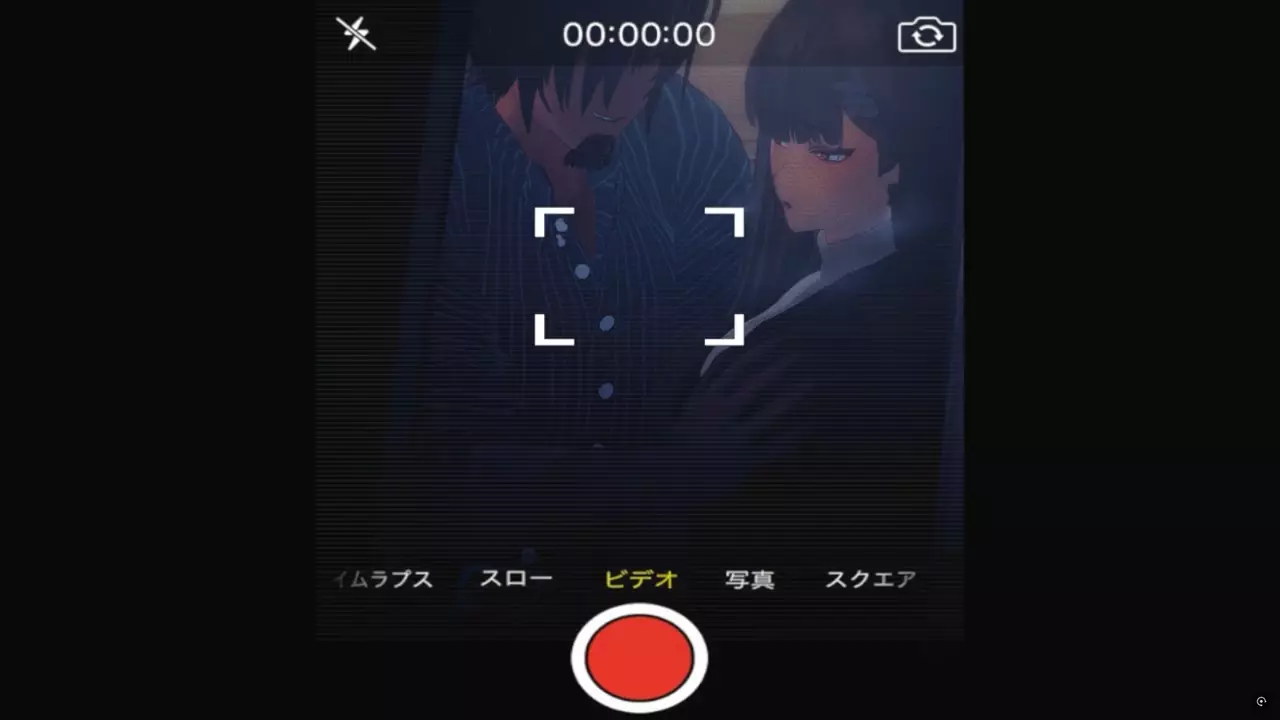Switch to スロー mode
Image resolution: width=1280 pixels, height=720 pixels.
(x=516, y=579)
